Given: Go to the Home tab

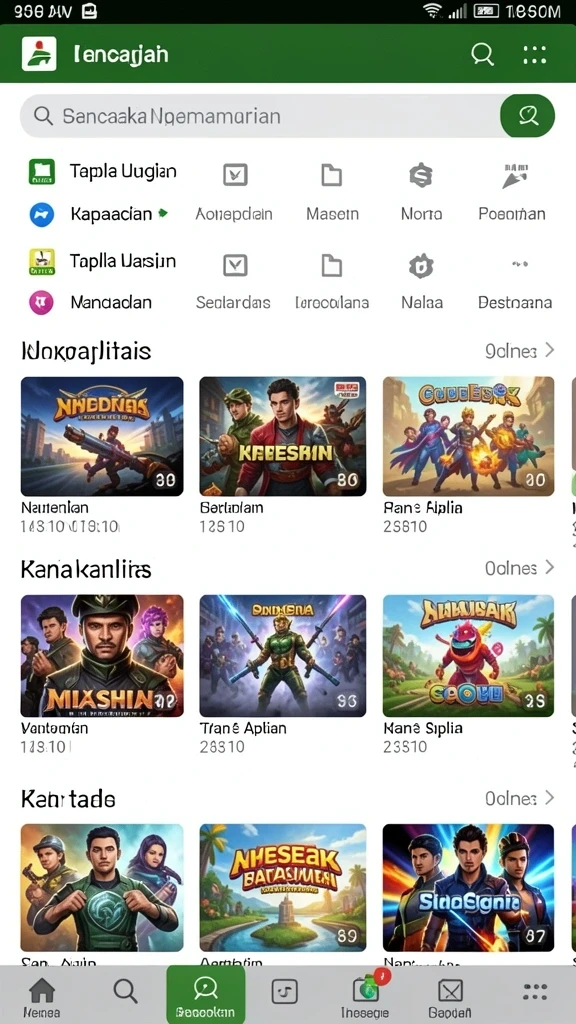Looking at the screenshot, I should [x=42, y=997].
